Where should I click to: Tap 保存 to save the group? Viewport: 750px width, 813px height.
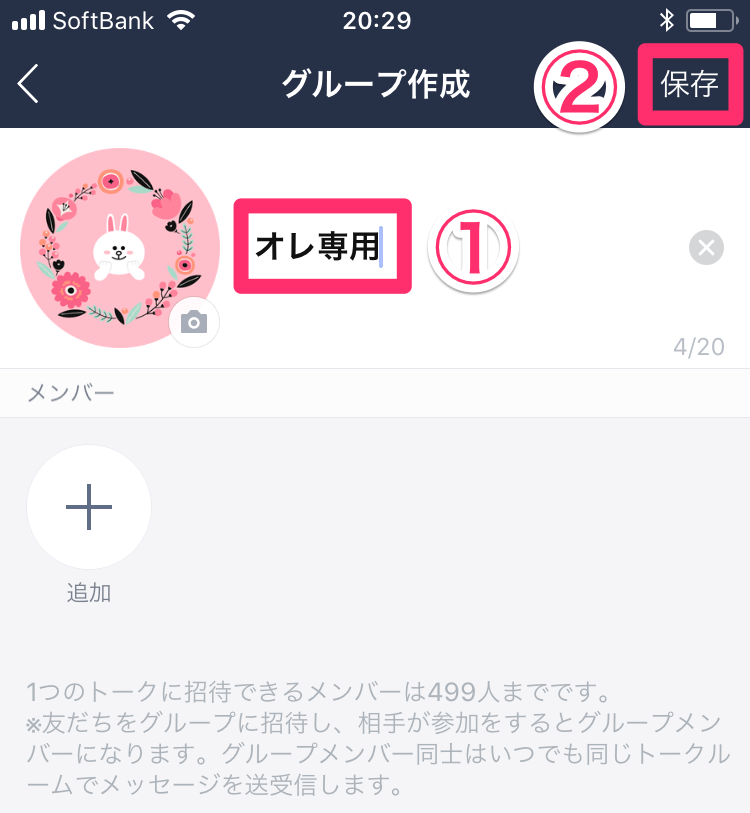(x=691, y=85)
